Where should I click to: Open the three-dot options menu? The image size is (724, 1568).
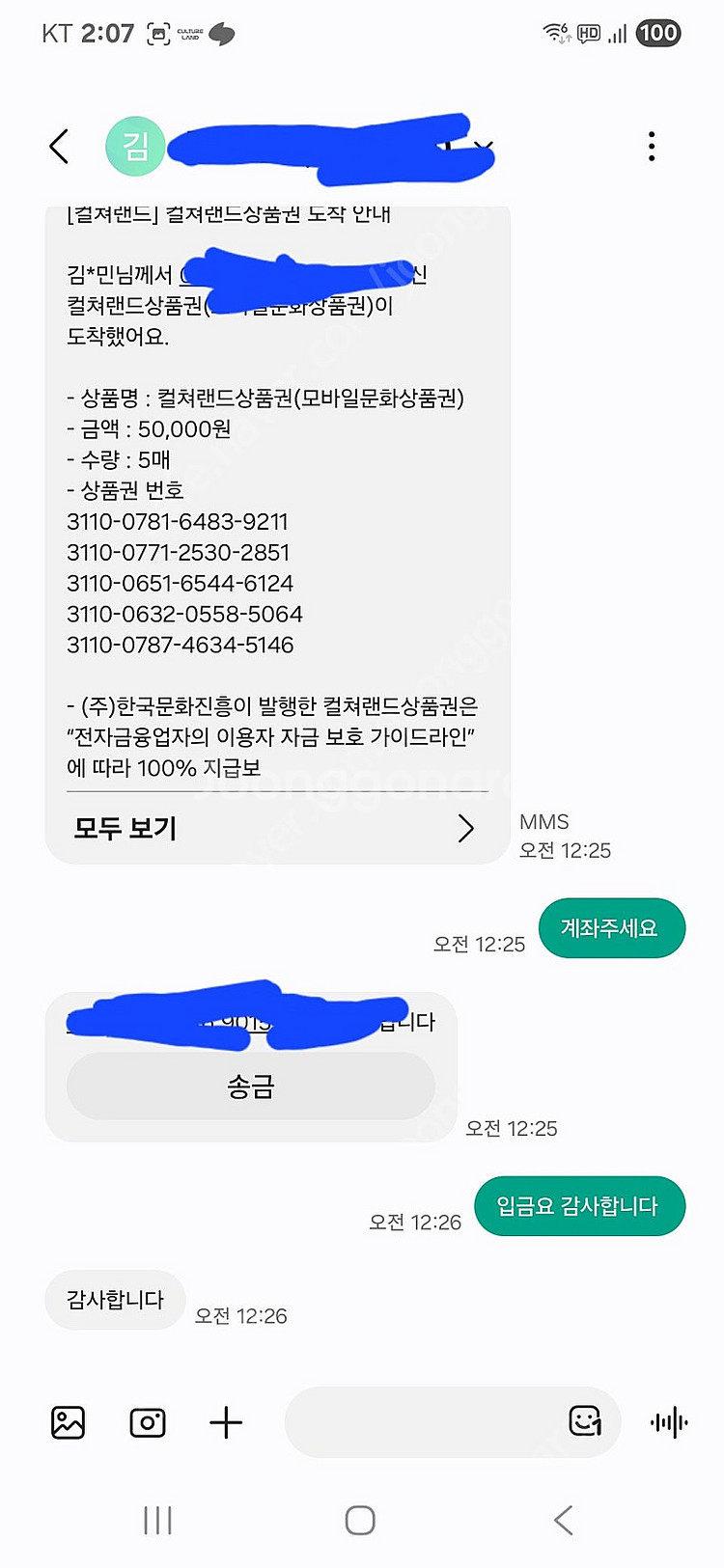point(653,147)
